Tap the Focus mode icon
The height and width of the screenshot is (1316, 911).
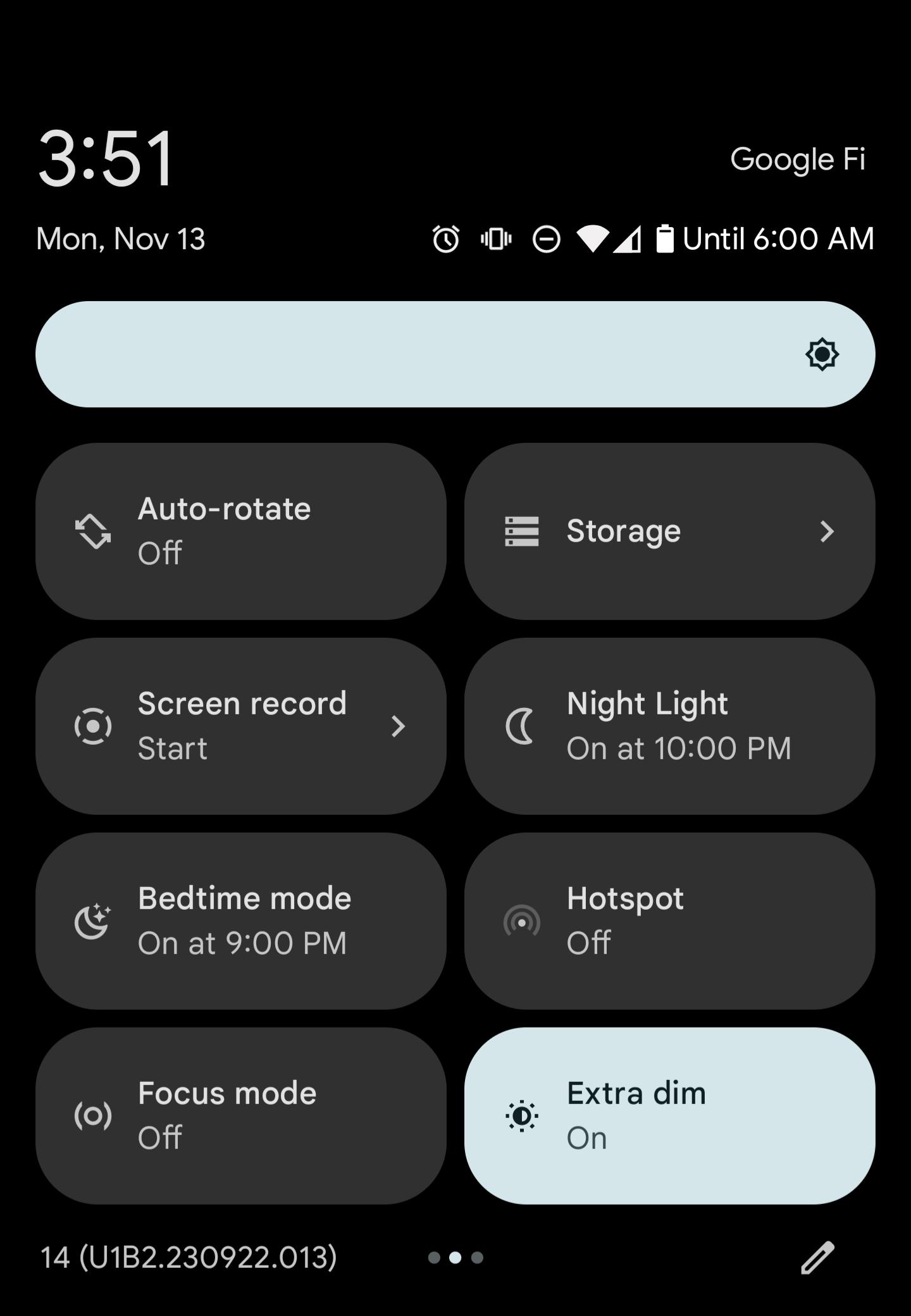click(x=94, y=1115)
